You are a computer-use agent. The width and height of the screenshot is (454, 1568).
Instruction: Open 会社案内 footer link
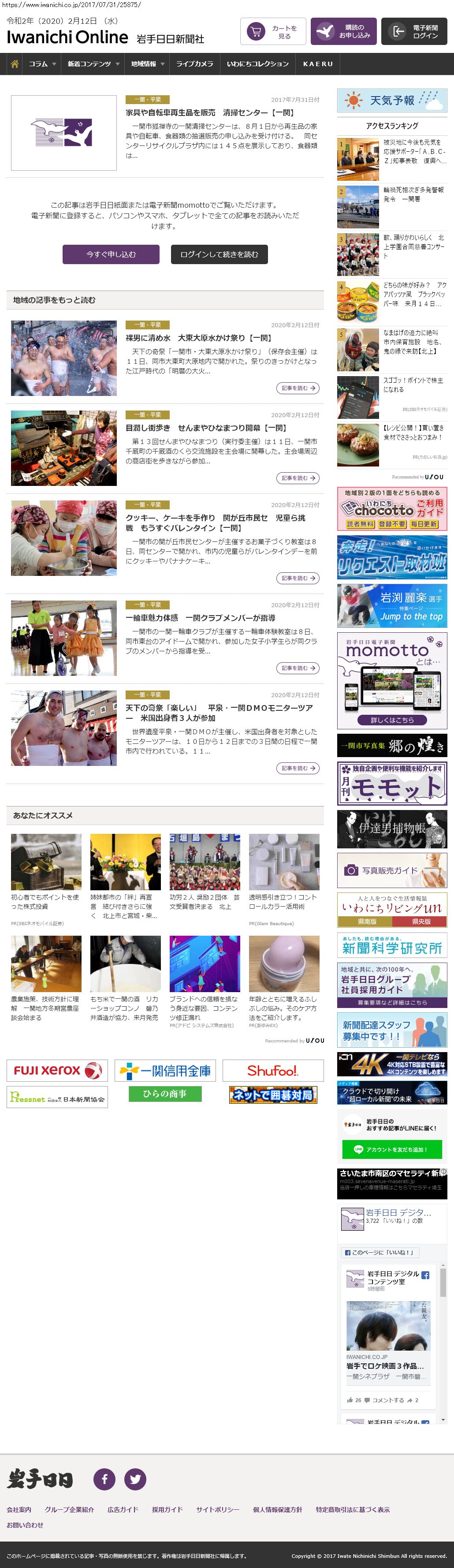tap(19, 1509)
